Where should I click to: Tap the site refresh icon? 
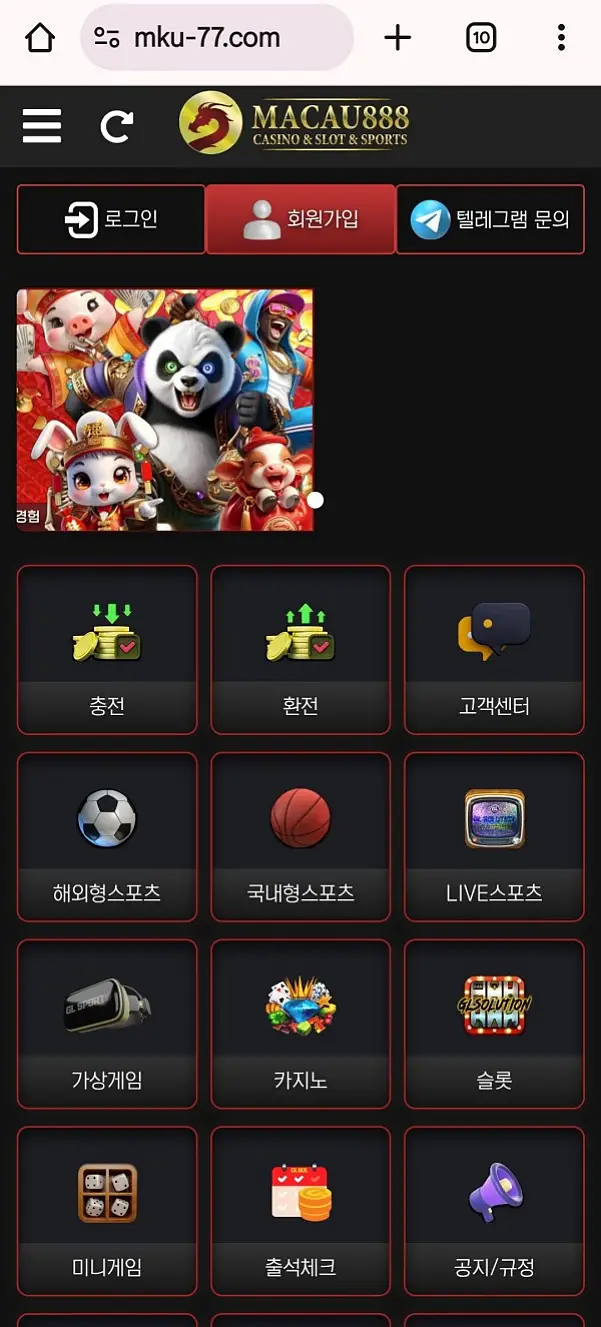click(117, 126)
